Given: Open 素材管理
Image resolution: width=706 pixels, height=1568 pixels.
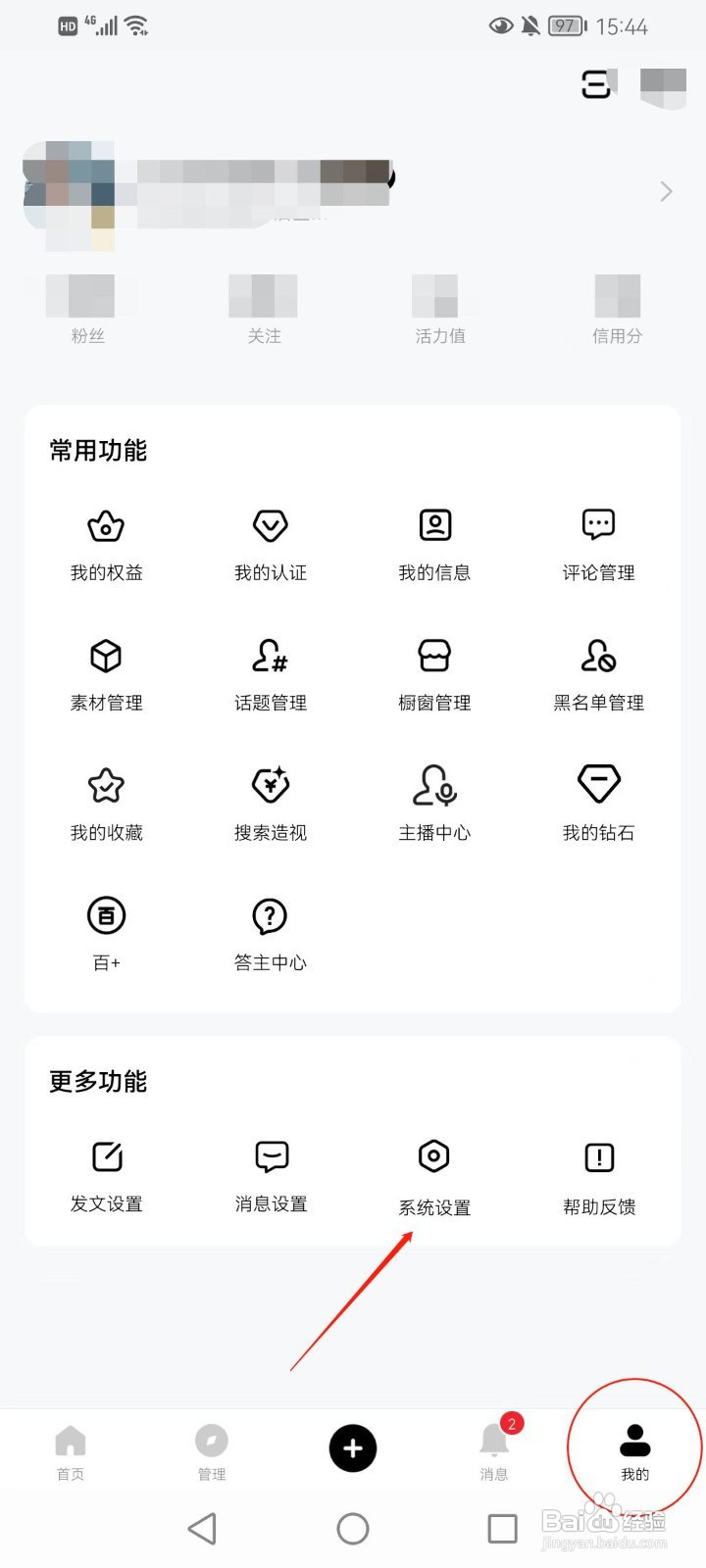Looking at the screenshot, I should click(x=106, y=674).
